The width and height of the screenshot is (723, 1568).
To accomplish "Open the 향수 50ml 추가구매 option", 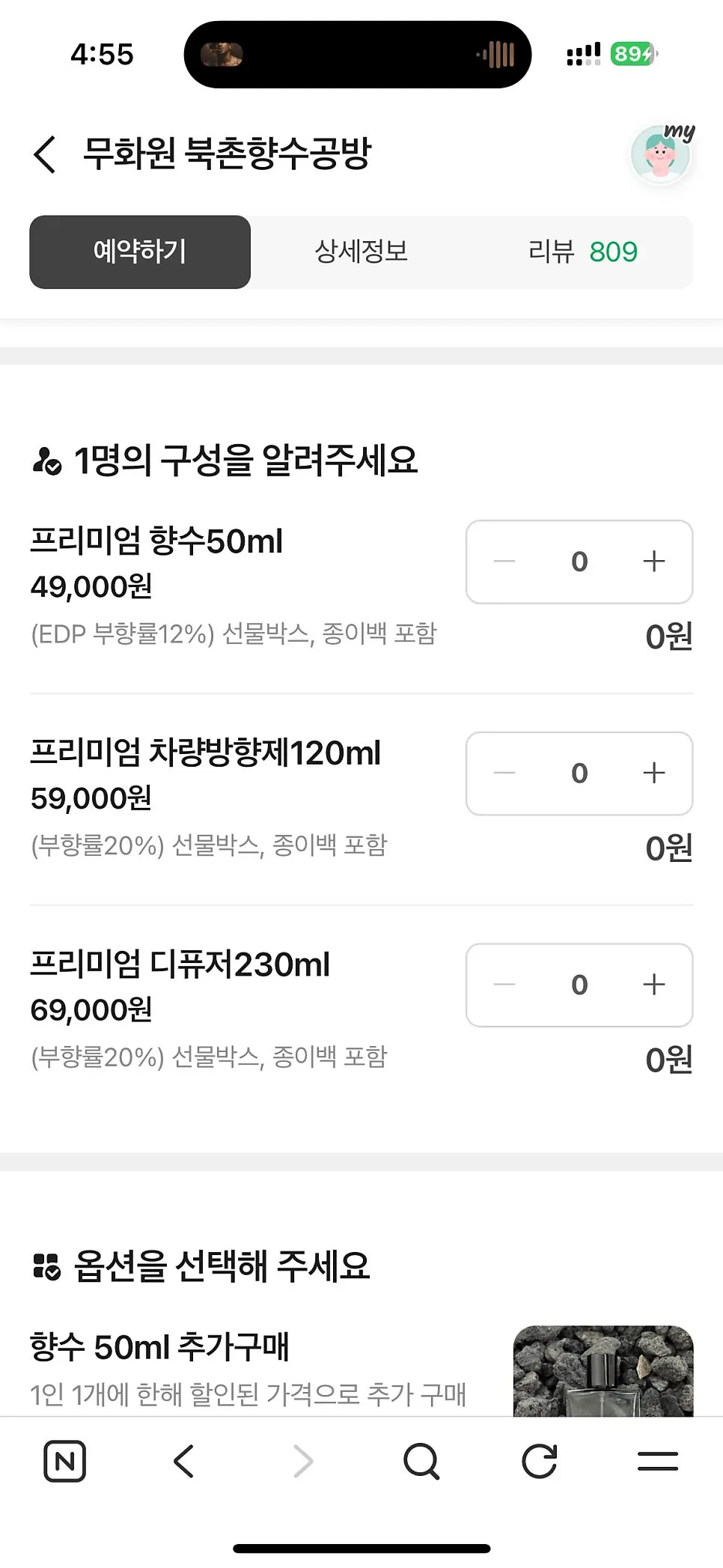I will click(361, 1370).
